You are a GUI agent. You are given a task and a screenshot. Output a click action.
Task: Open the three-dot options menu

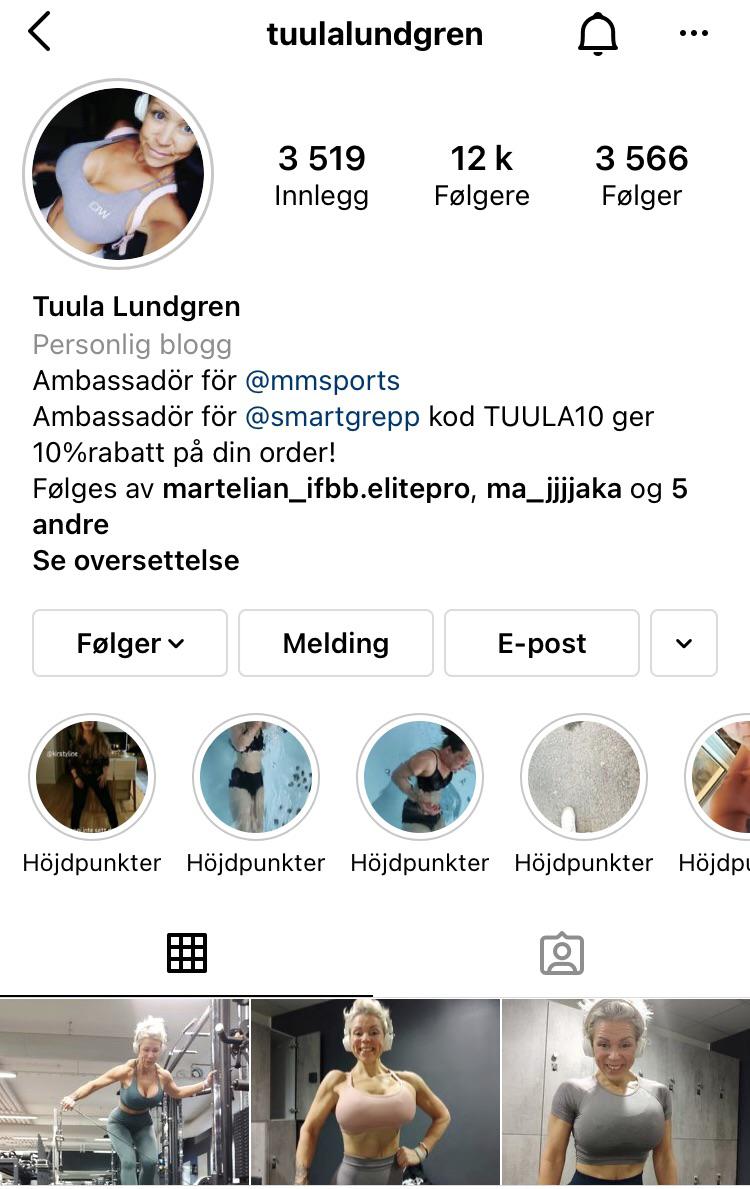(x=692, y=33)
